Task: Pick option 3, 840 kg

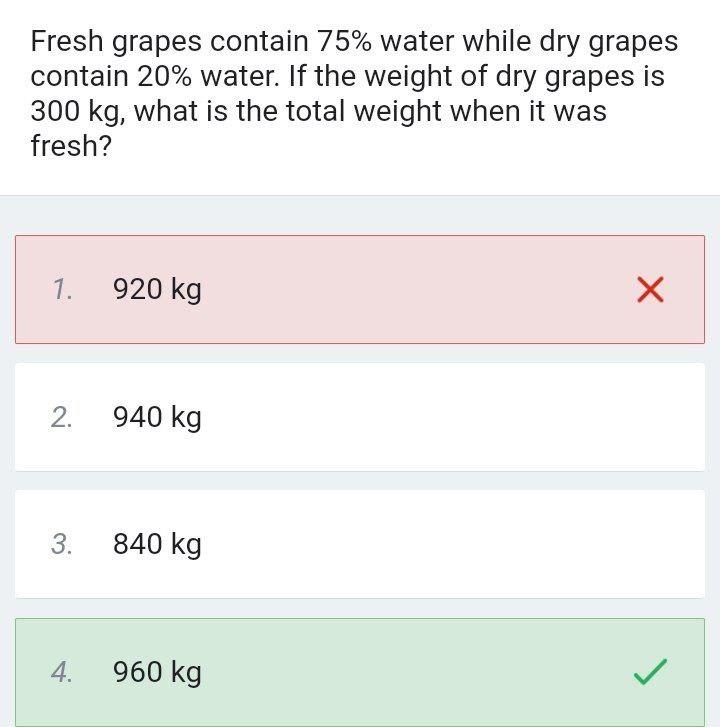Action: (x=359, y=544)
